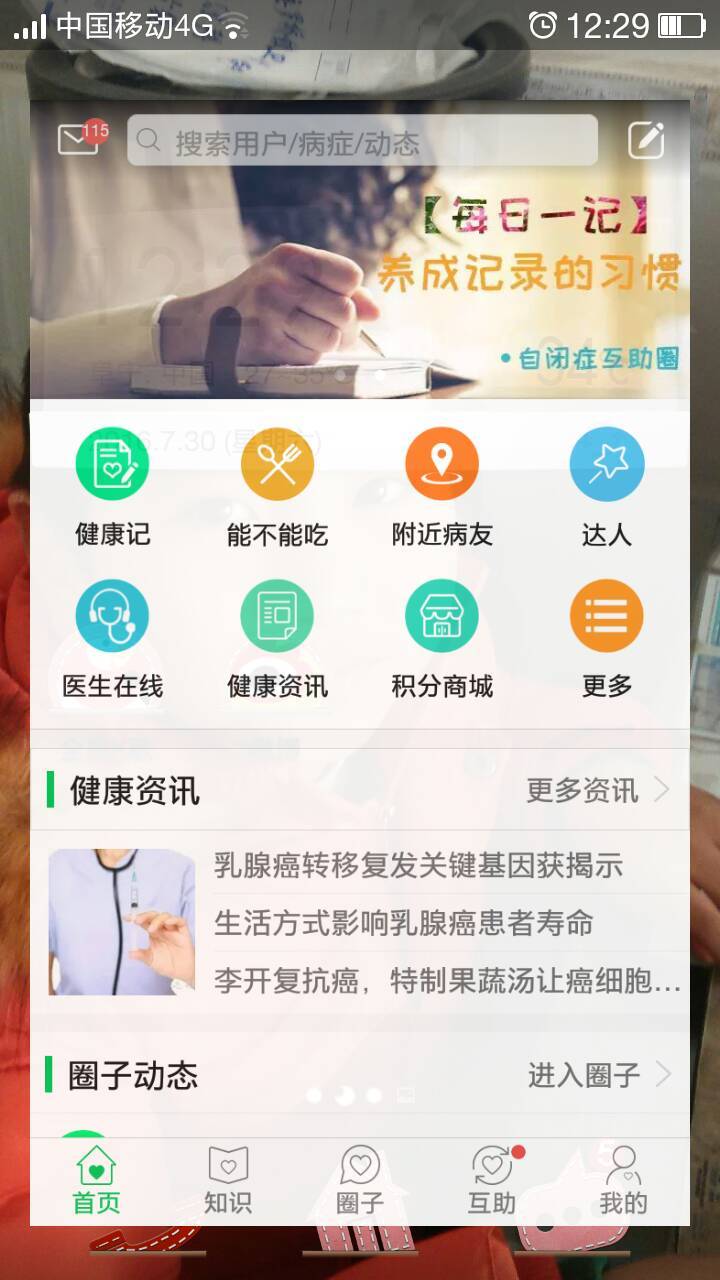Read article 生活方式影响乳腺癌患者寿命
The width and height of the screenshot is (720, 1280).
click(404, 923)
